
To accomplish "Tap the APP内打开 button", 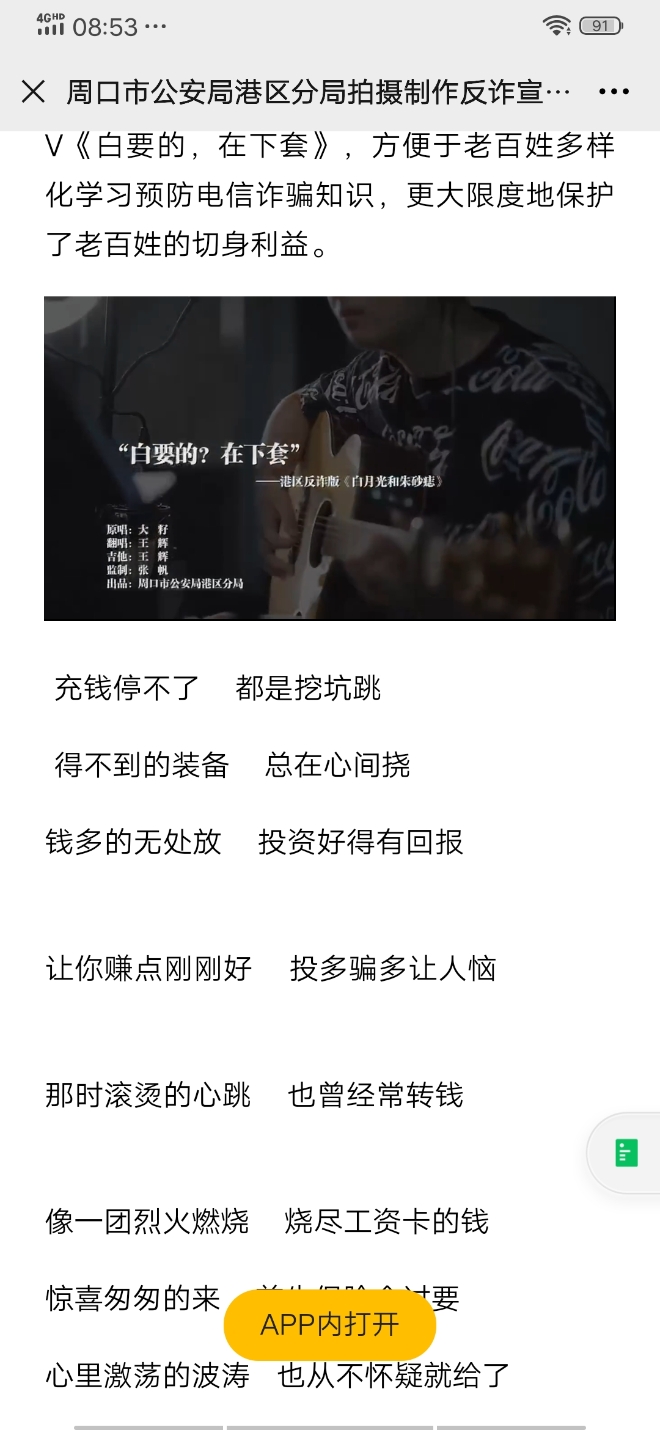I will click(330, 1325).
